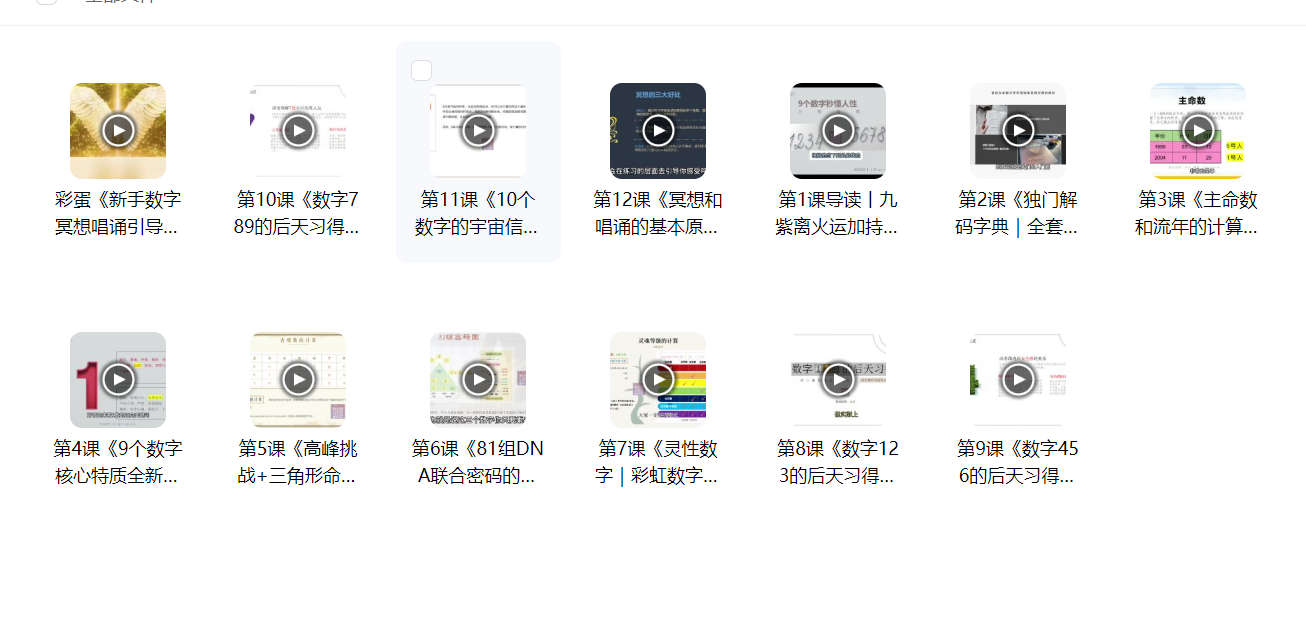Viewport: 1306px width, 619px height.
Task: Play 第8课《数字123的后天习得》 video
Action: coord(838,380)
